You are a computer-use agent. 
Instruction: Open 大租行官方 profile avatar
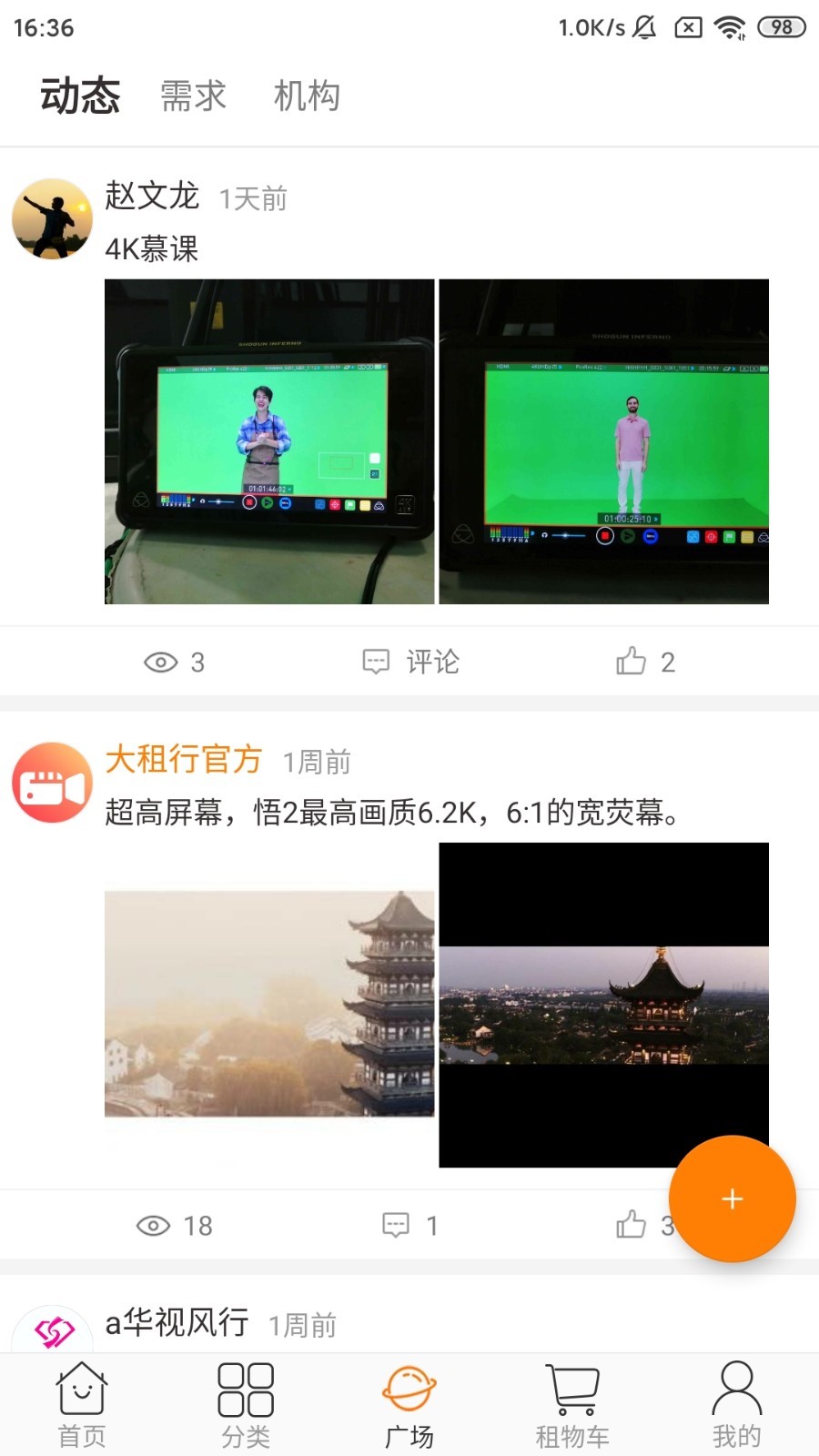point(52,783)
